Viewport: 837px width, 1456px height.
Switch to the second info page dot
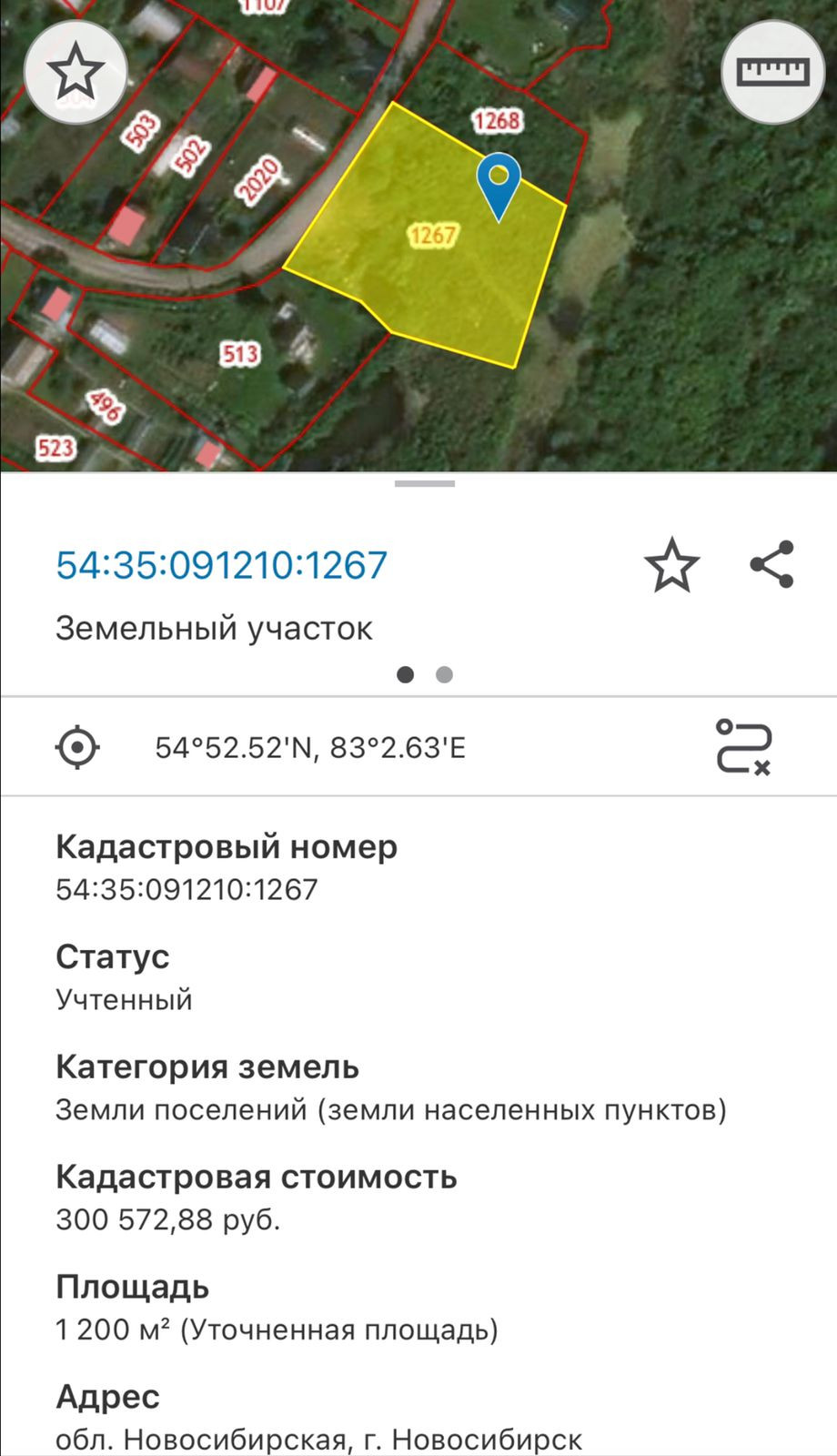[x=444, y=674]
